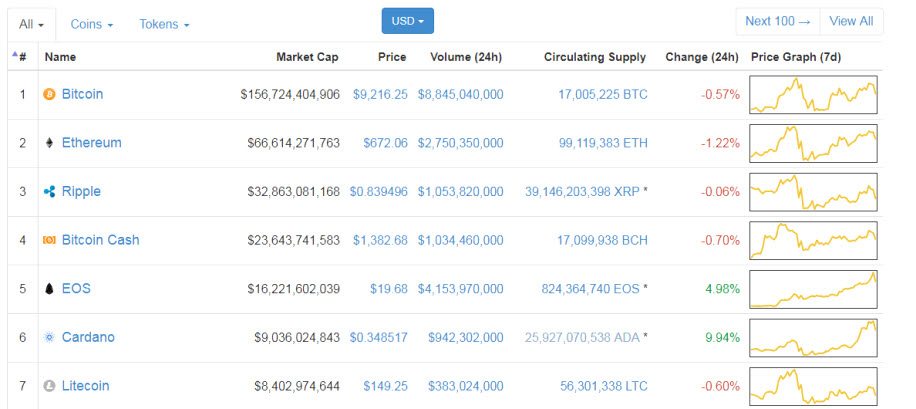Open Litecoin's circulating supply link
Screen dimensions: 916x409
(603, 386)
